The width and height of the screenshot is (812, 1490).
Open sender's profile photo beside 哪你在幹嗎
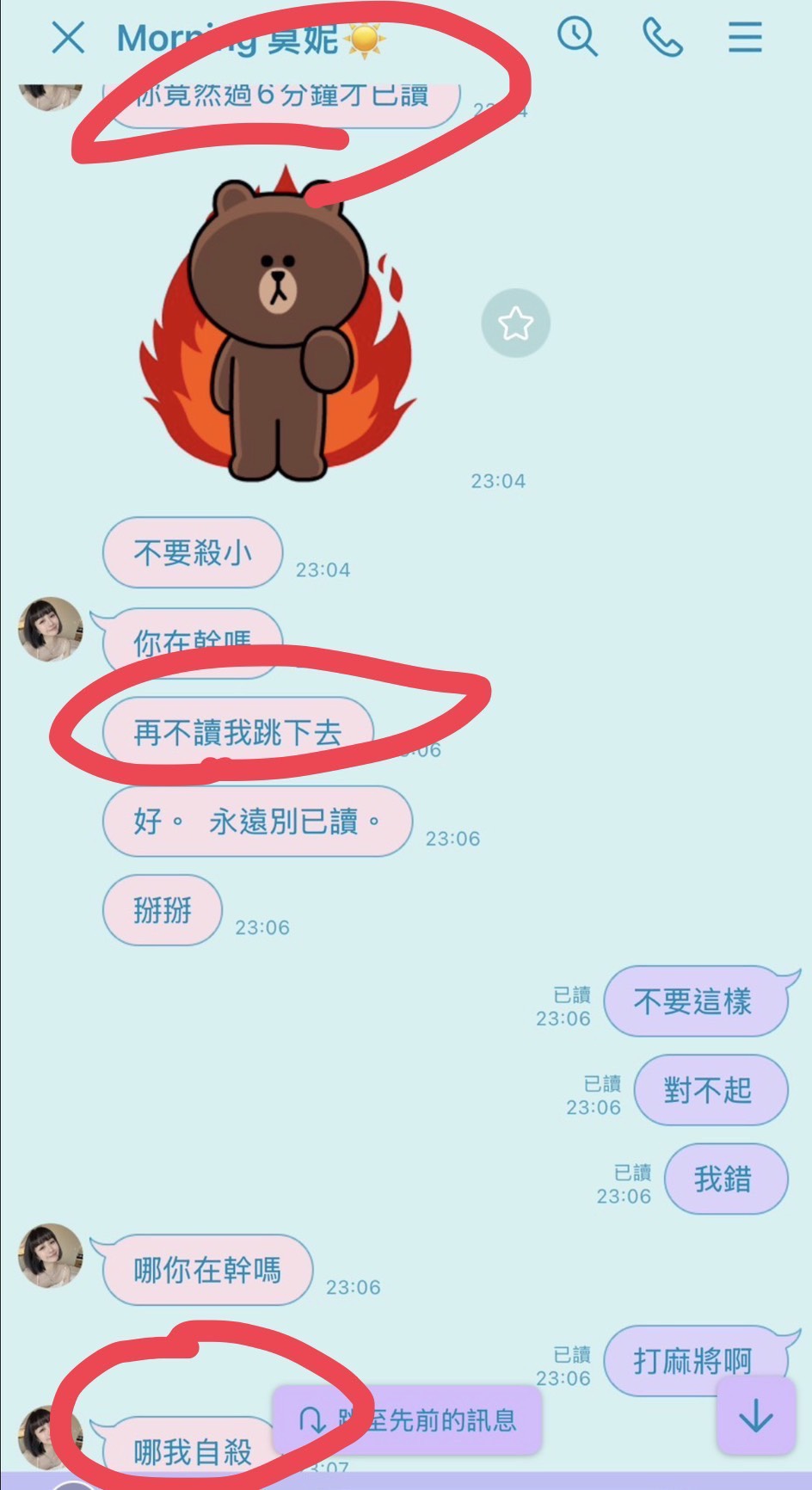(x=51, y=1256)
